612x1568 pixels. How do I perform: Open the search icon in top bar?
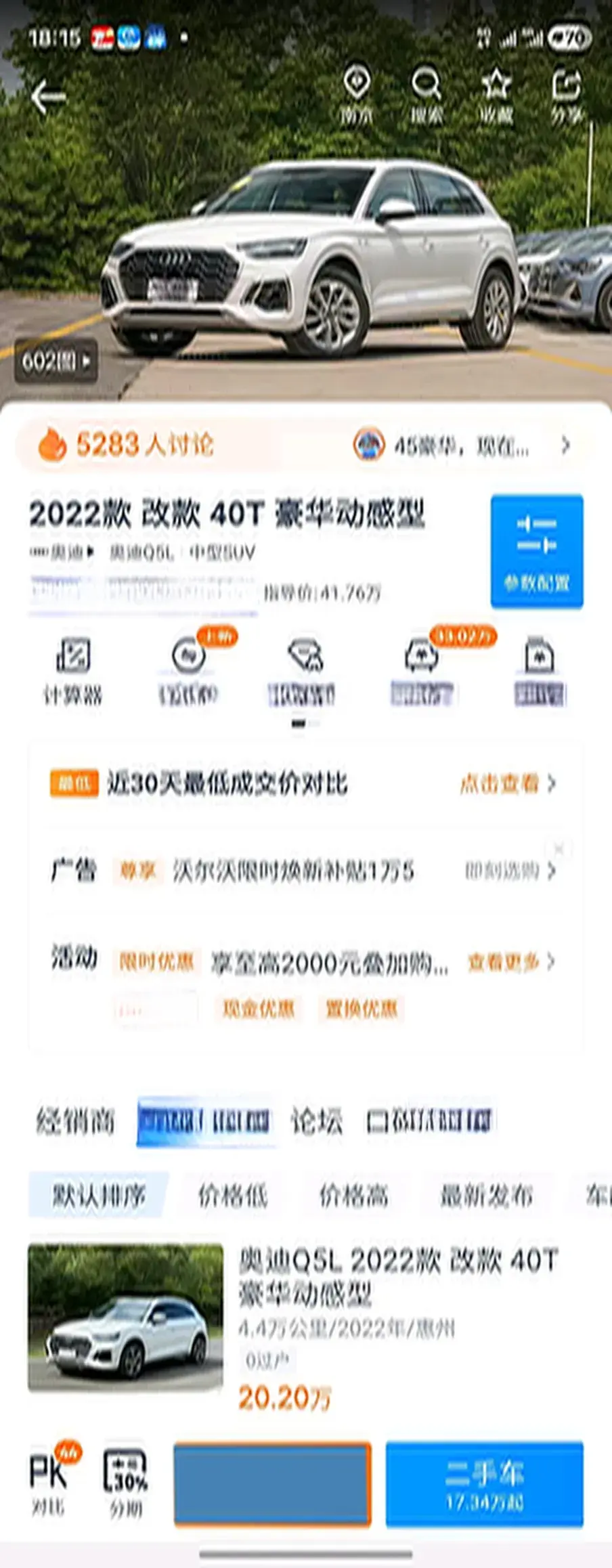[427, 96]
